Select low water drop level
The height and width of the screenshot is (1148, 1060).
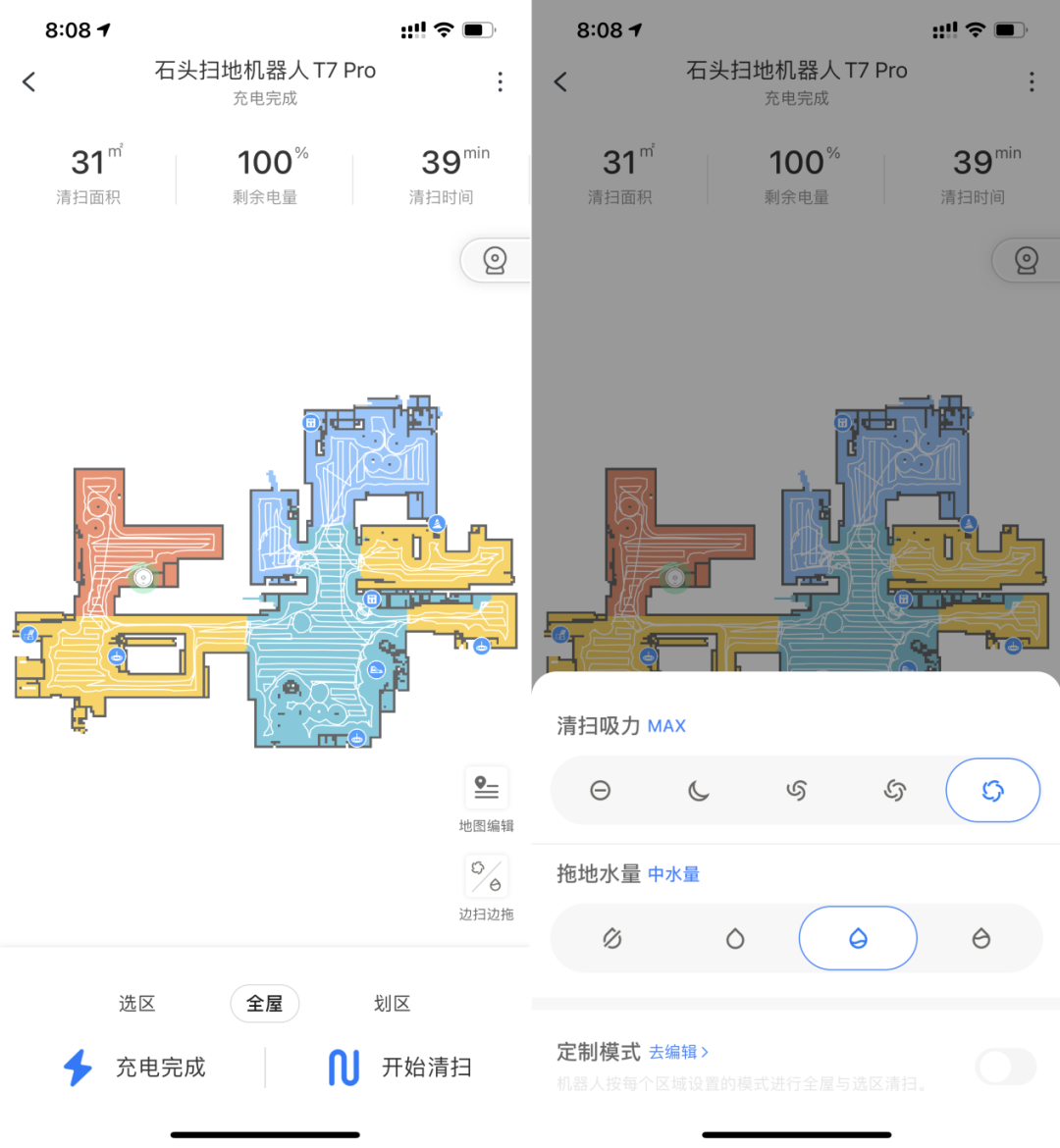[735, 939]
